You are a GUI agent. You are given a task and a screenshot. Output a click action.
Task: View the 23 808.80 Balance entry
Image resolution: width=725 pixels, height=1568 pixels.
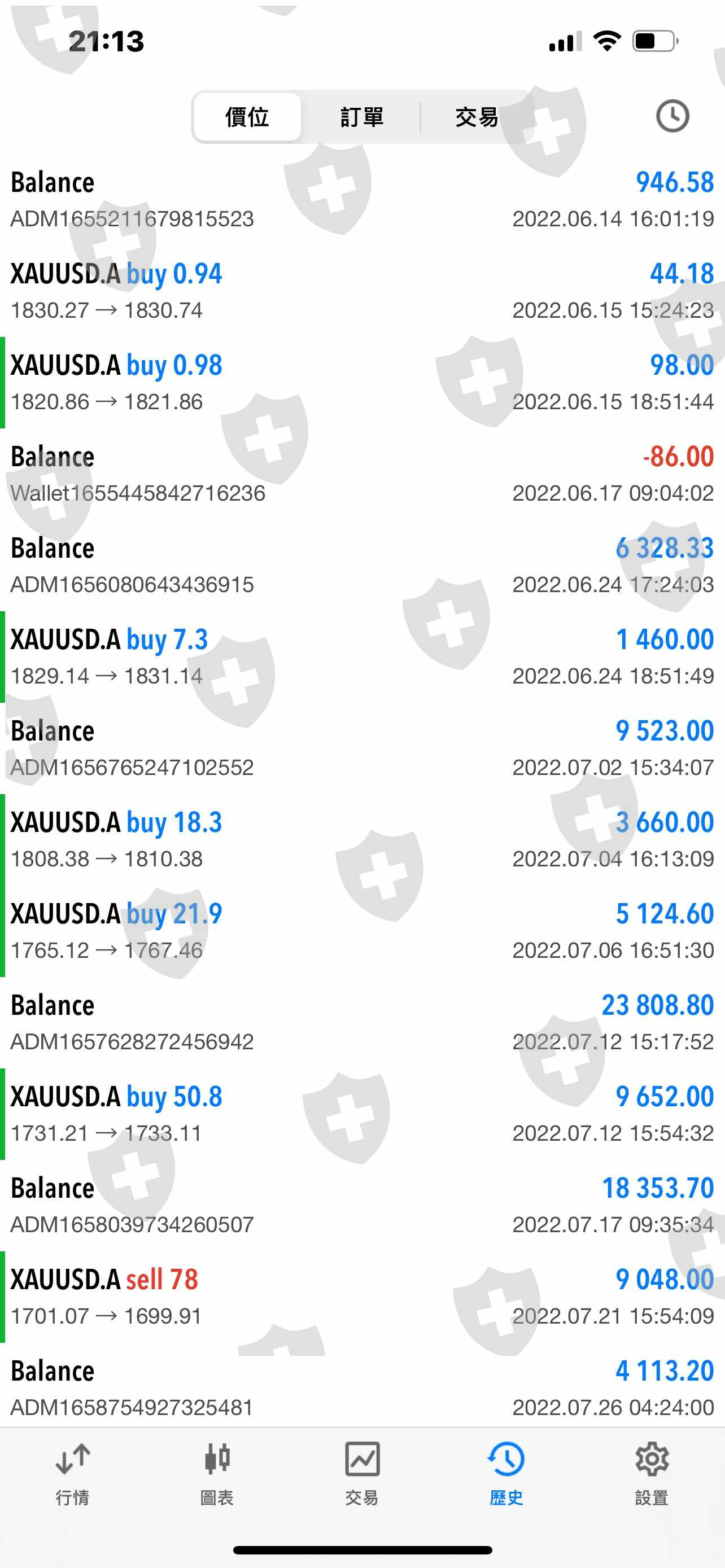click(362, 1023)
